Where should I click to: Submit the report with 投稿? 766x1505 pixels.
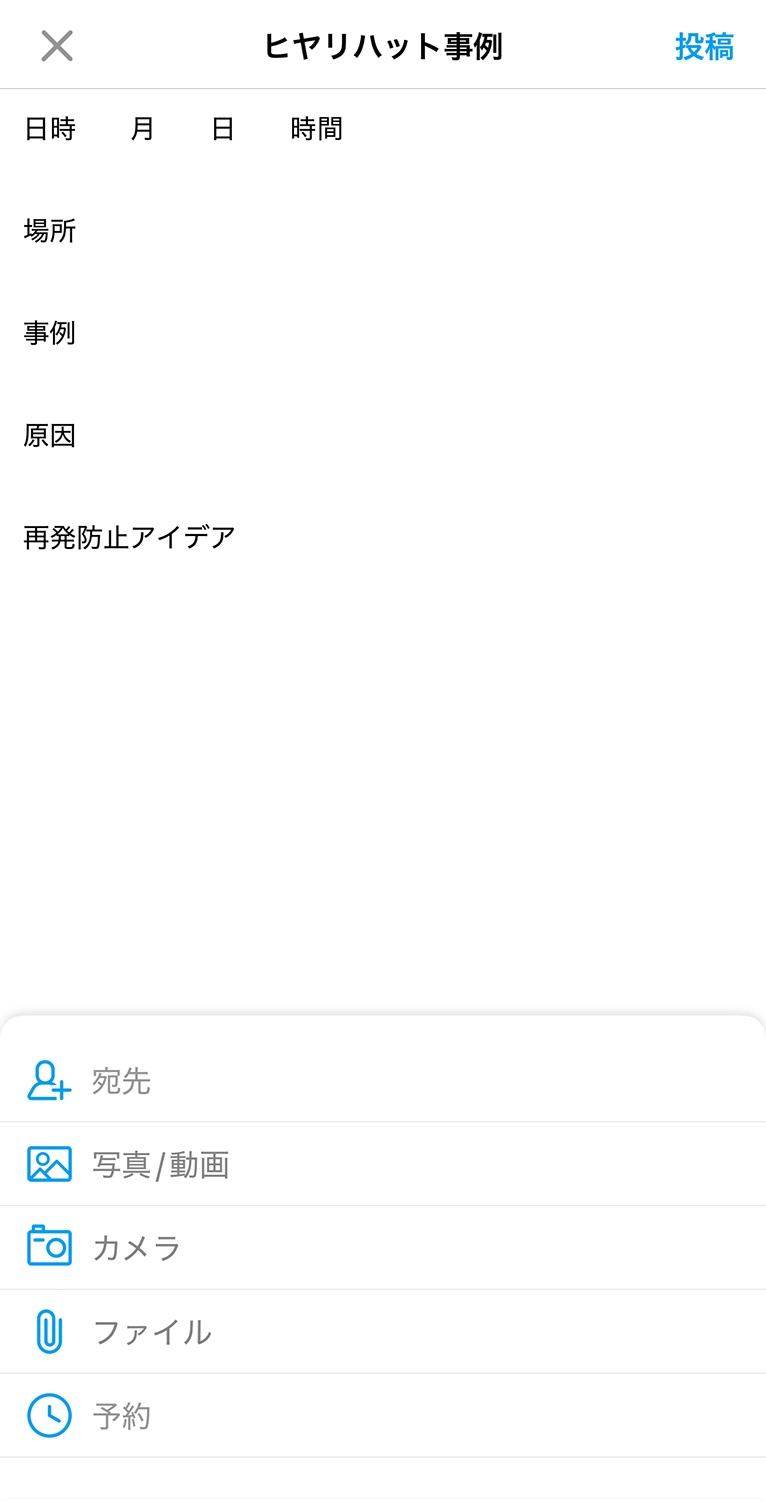tap(705, 45)
